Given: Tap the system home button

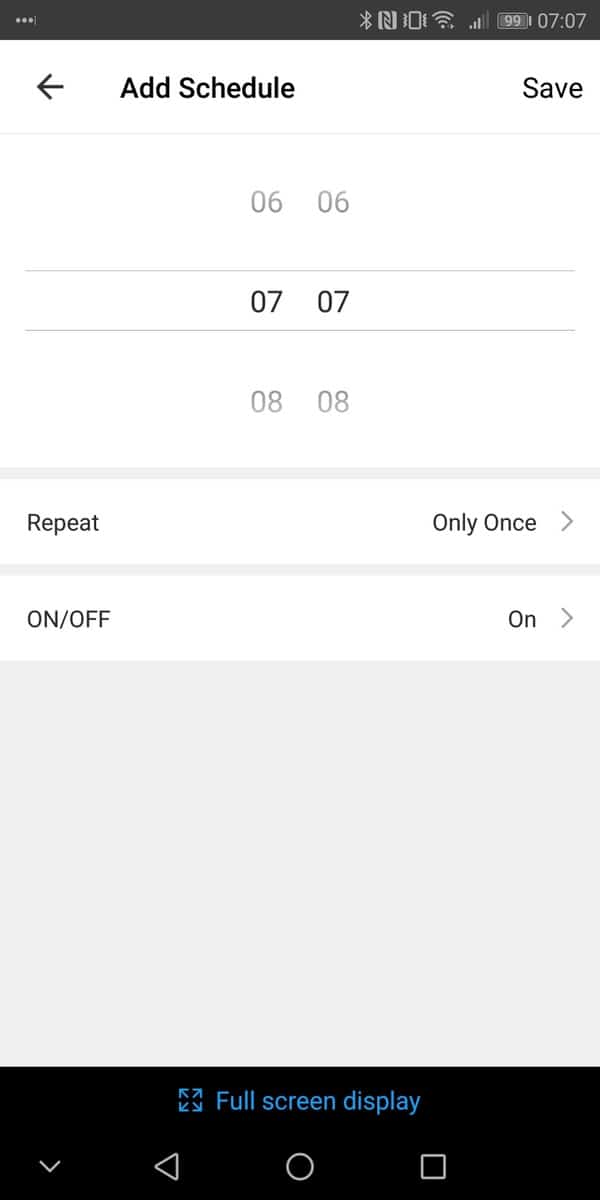Looking at the screenshot, I should (300, 1166).
